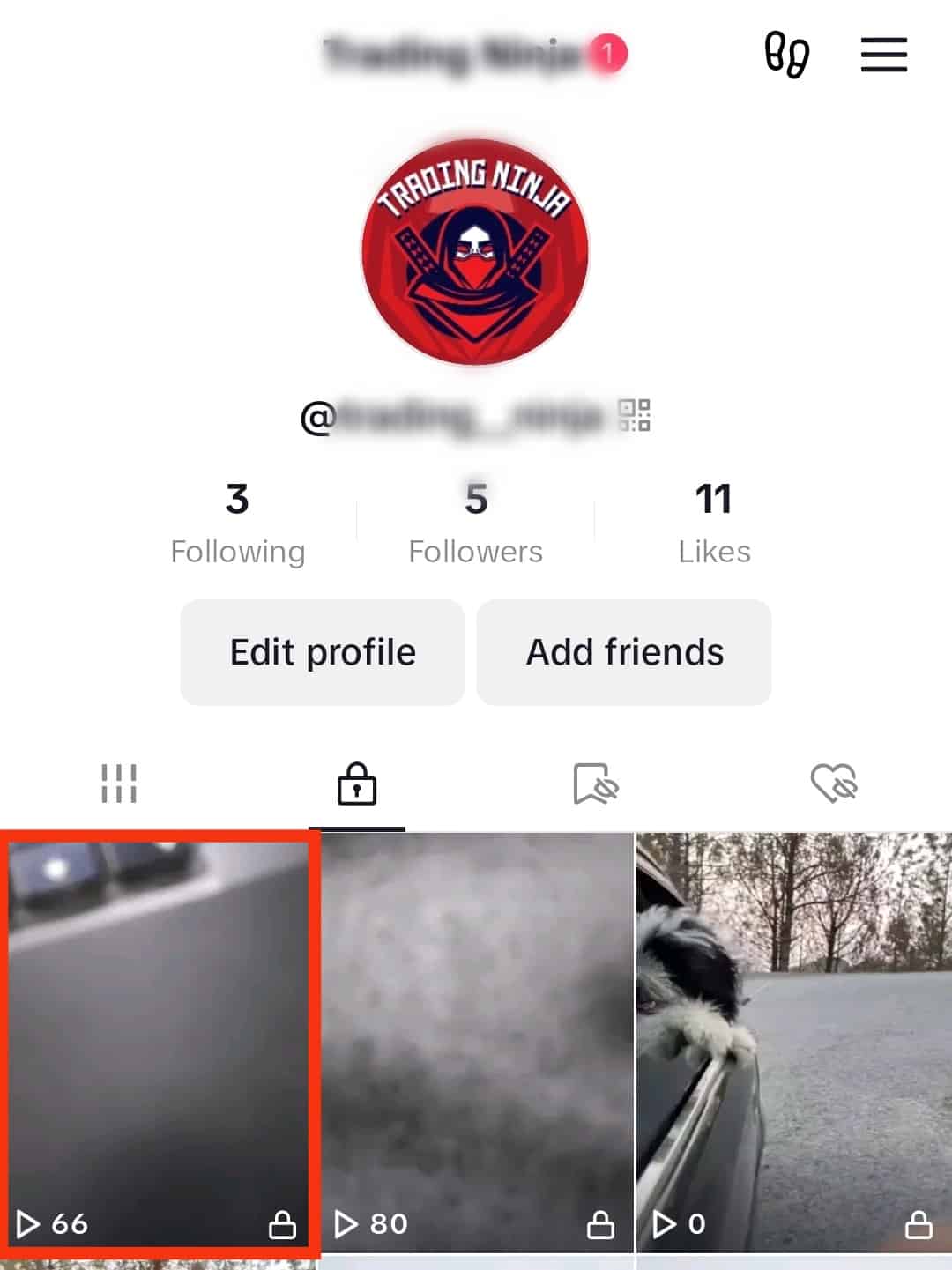
Task: Open the QR code next to the username
Action: (x=634, y=415)
